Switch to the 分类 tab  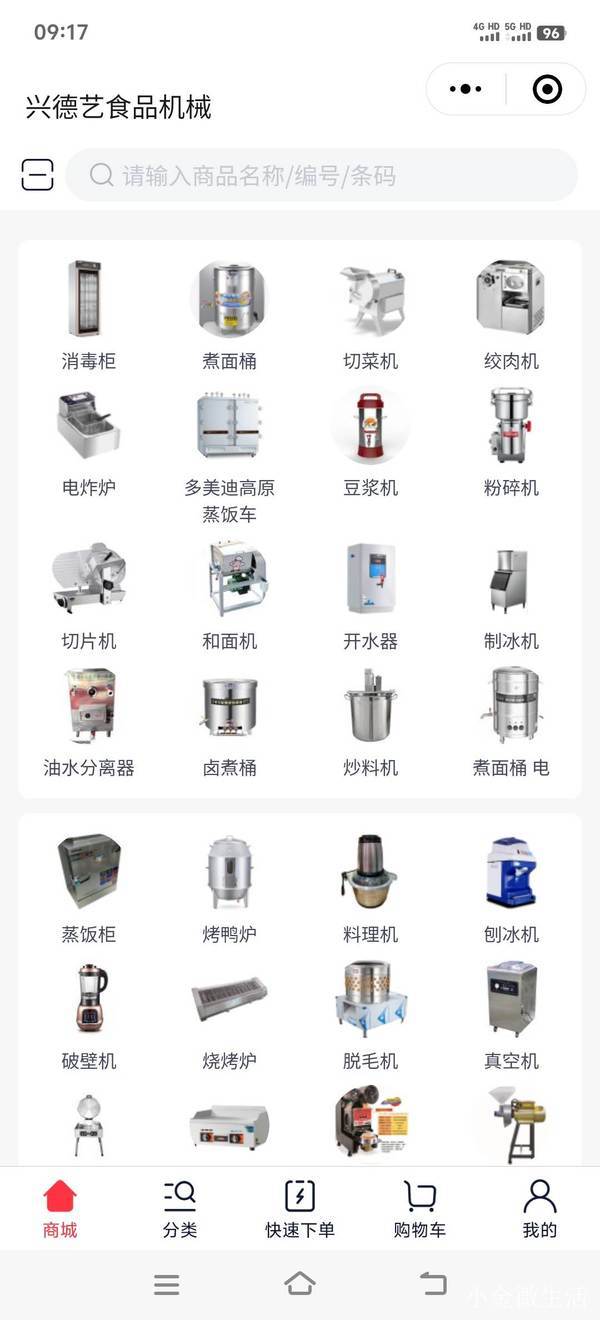pyautogui.click(x=180, y=1208)
